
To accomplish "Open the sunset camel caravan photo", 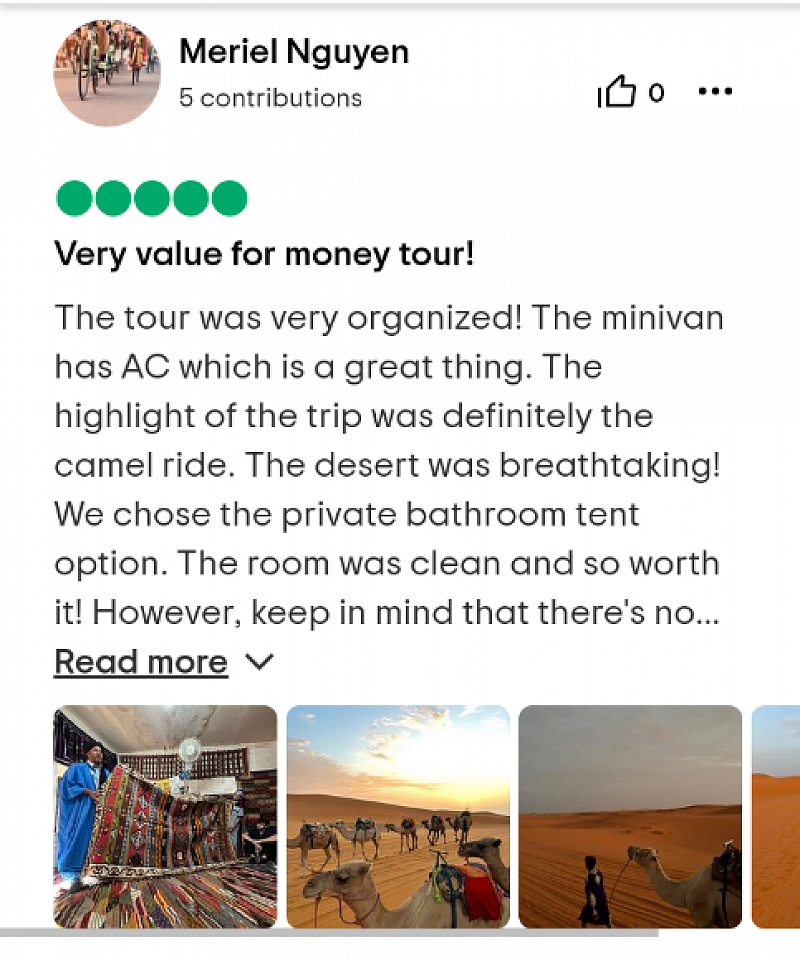I will point(398,816).
